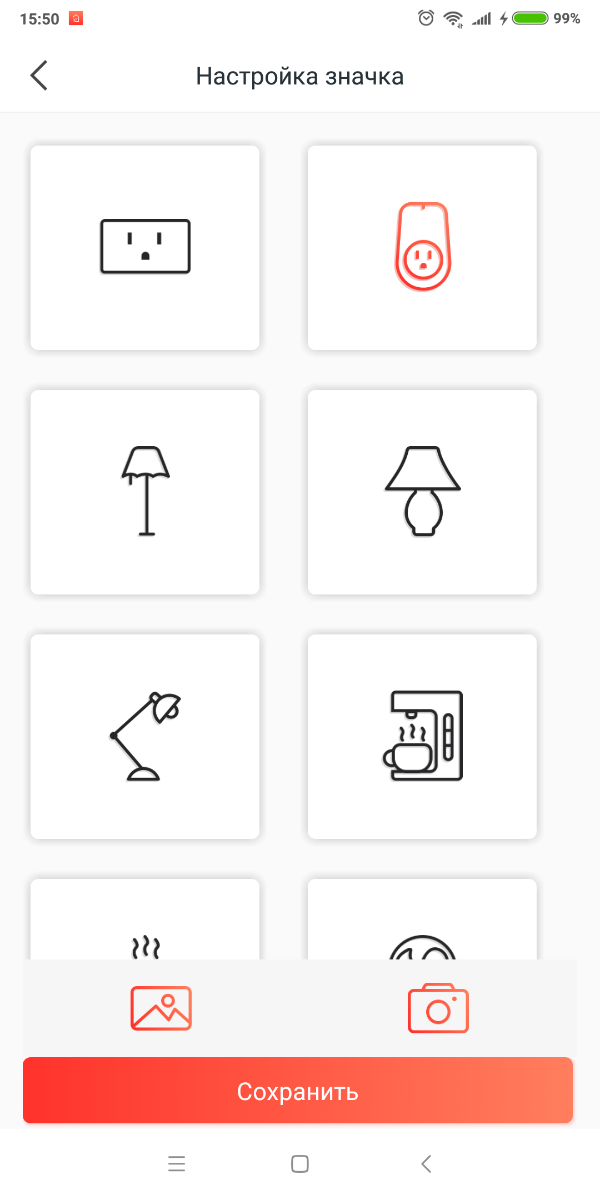The height and width of the screenshot is (1200, 600).
Task: Pick the floor lamp icon
Action: pyautogui.click(x=145, y=491)
